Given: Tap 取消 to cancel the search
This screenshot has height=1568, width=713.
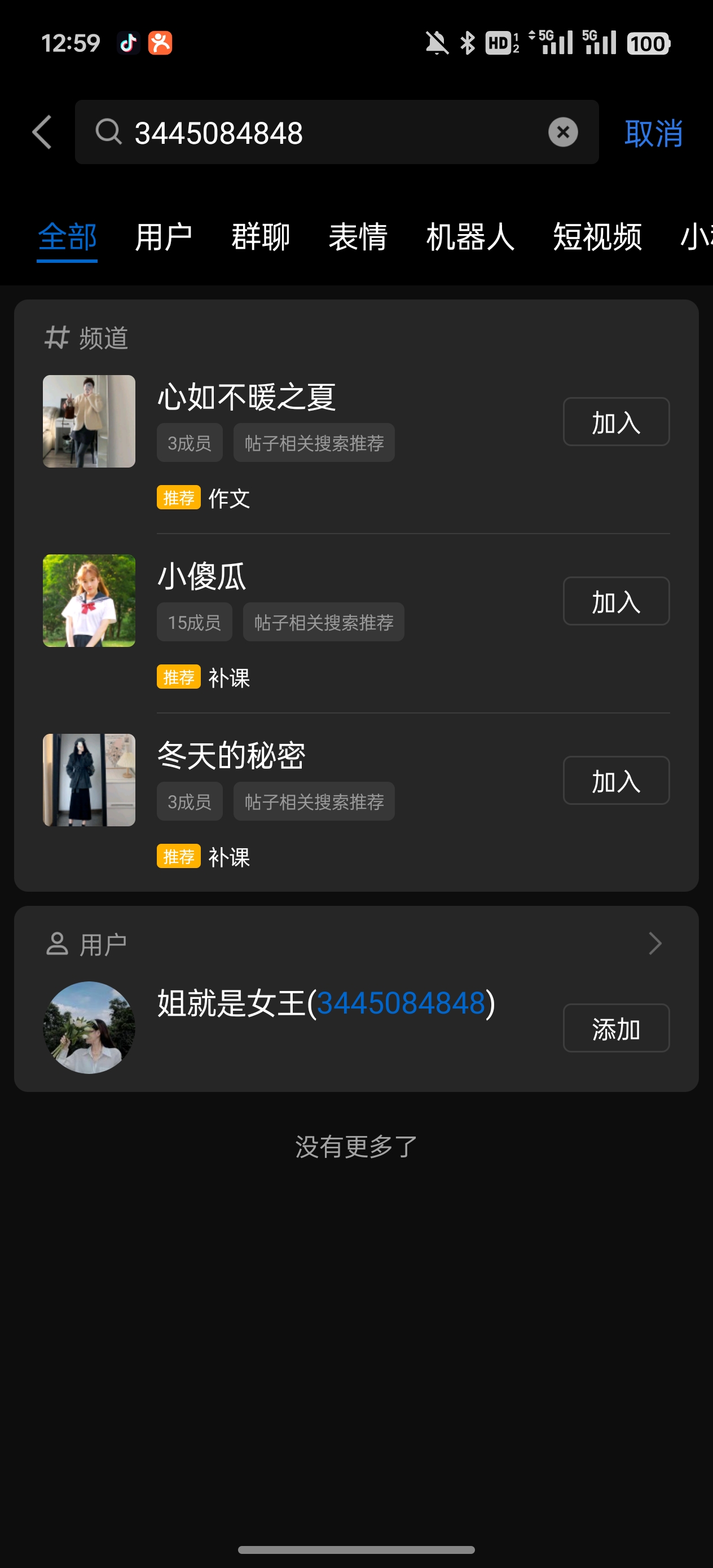Looking at the screenshot, I should (653, 133).
